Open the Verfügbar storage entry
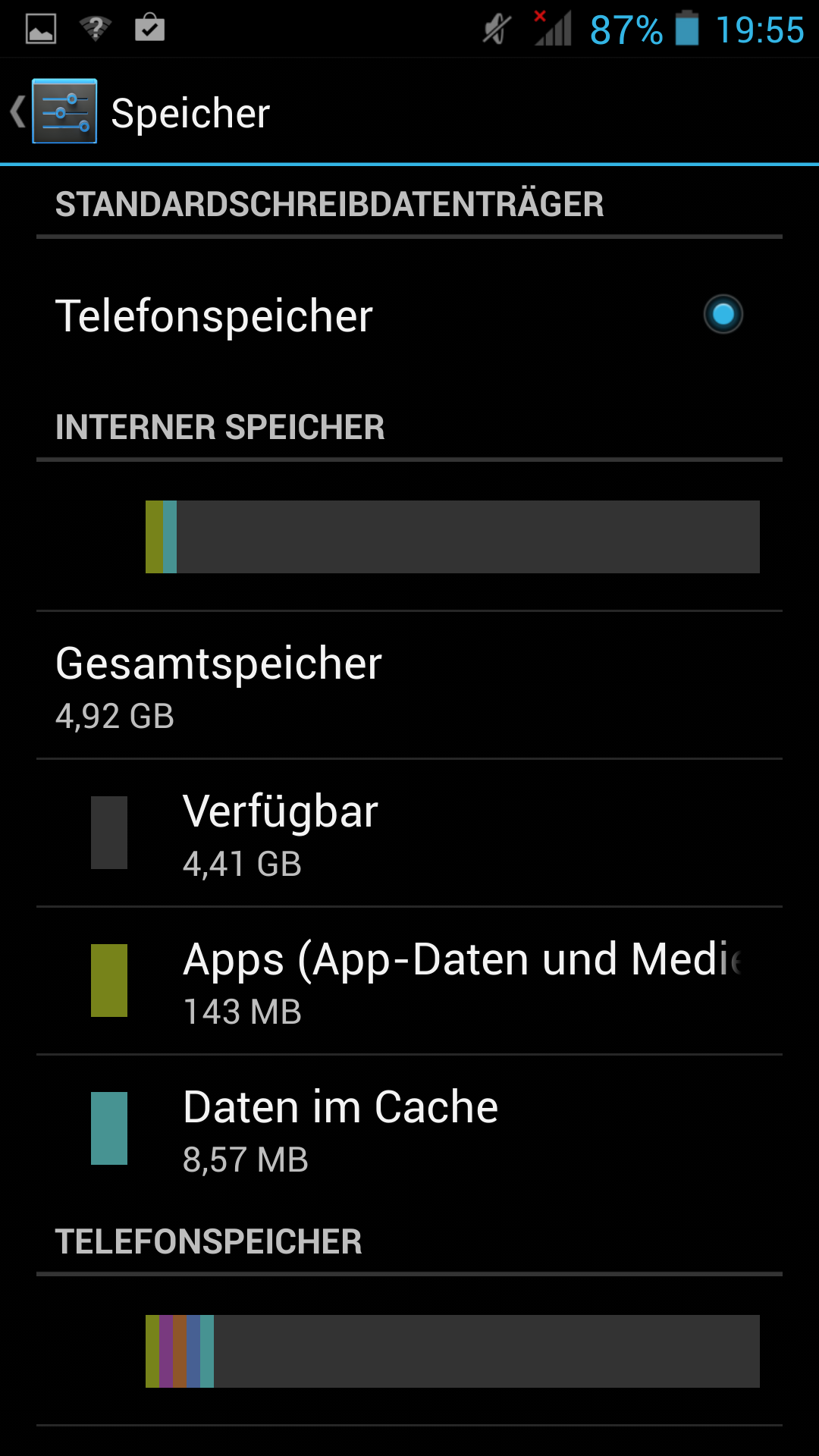This screenshot has height=1456, width=819. (409, 833)
